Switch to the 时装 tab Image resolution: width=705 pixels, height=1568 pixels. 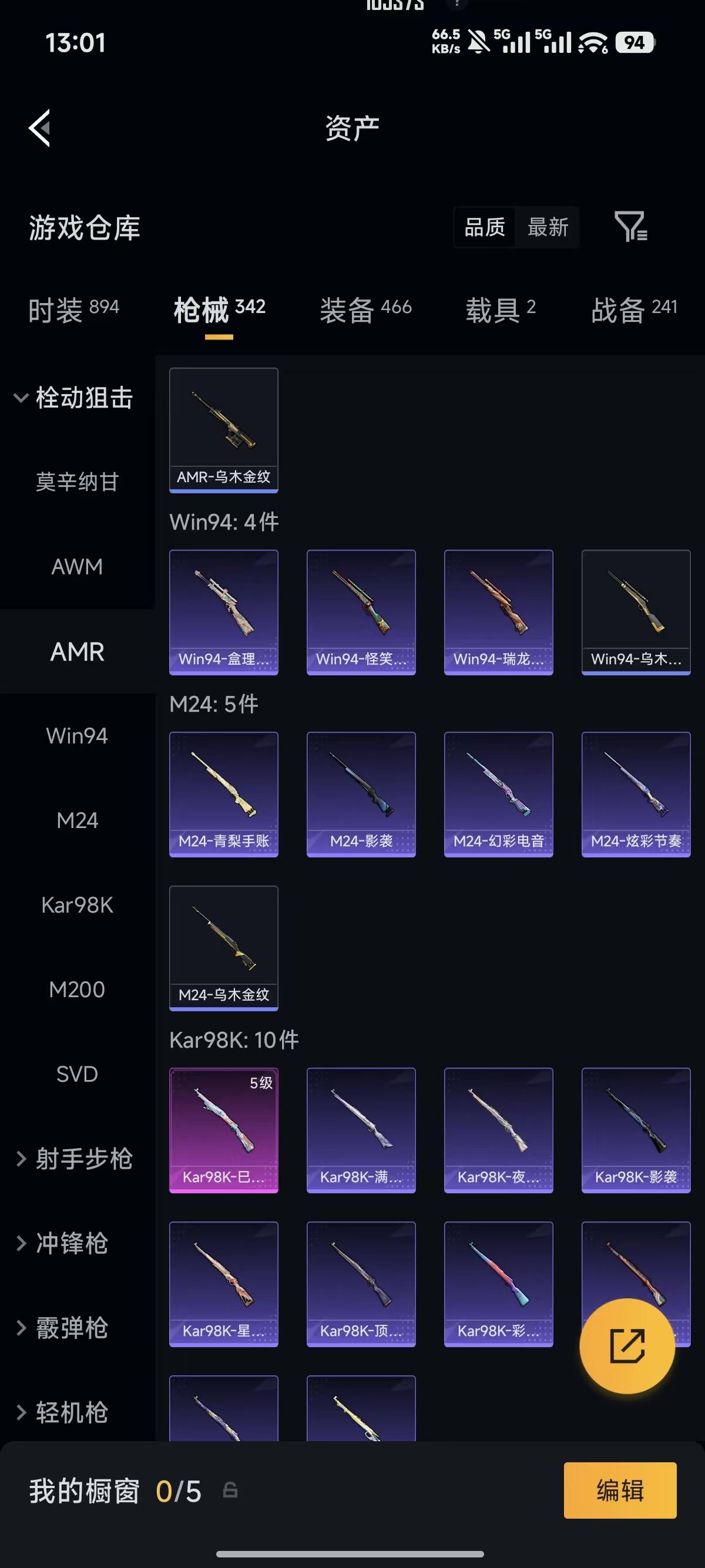point(73,310)
